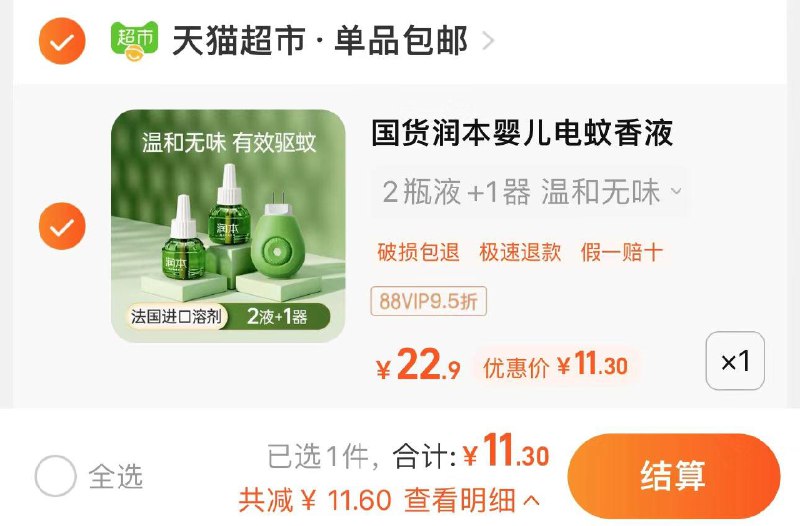Open 天猫超市 单品包邮 store page
800x526 pixels.
coord(320,41)
